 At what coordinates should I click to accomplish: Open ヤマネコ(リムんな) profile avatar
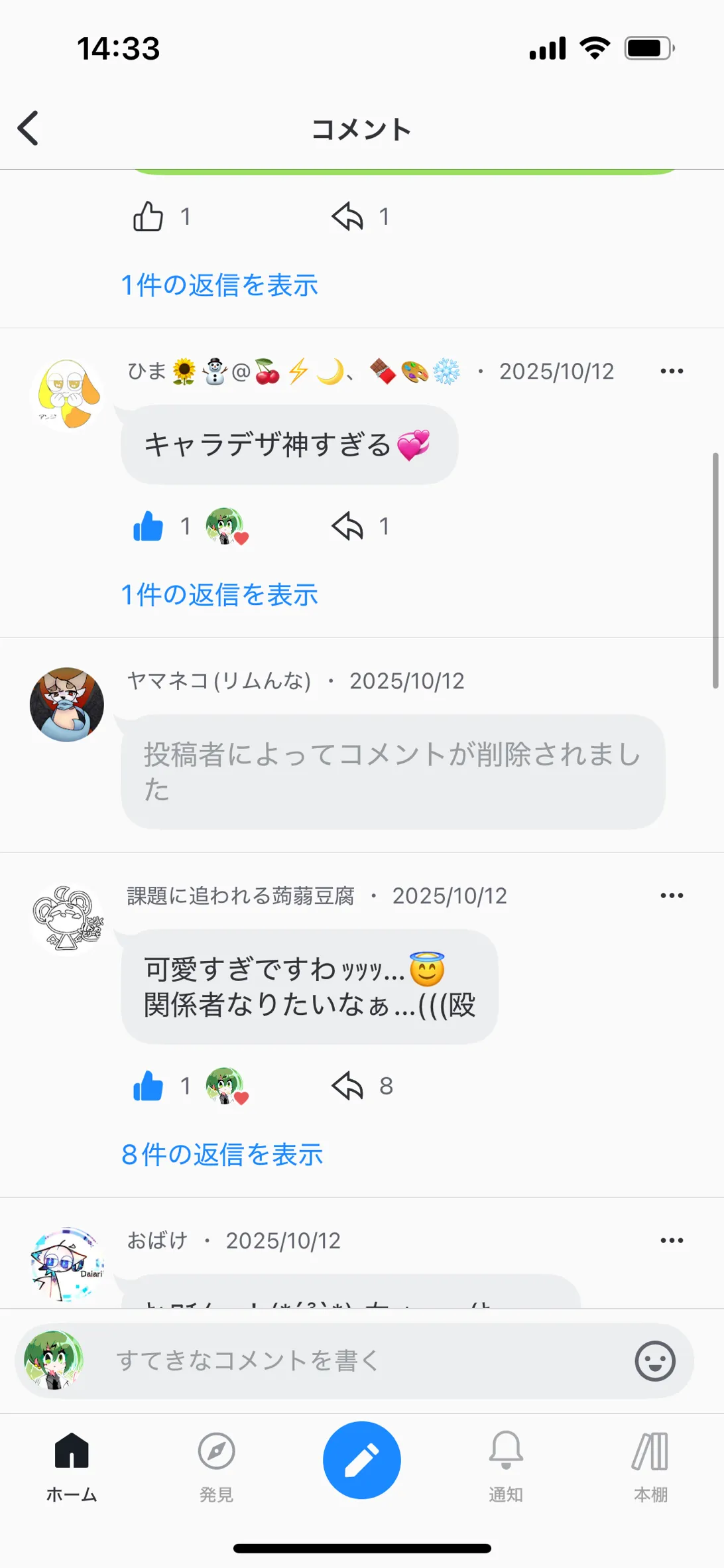point(67,704)
